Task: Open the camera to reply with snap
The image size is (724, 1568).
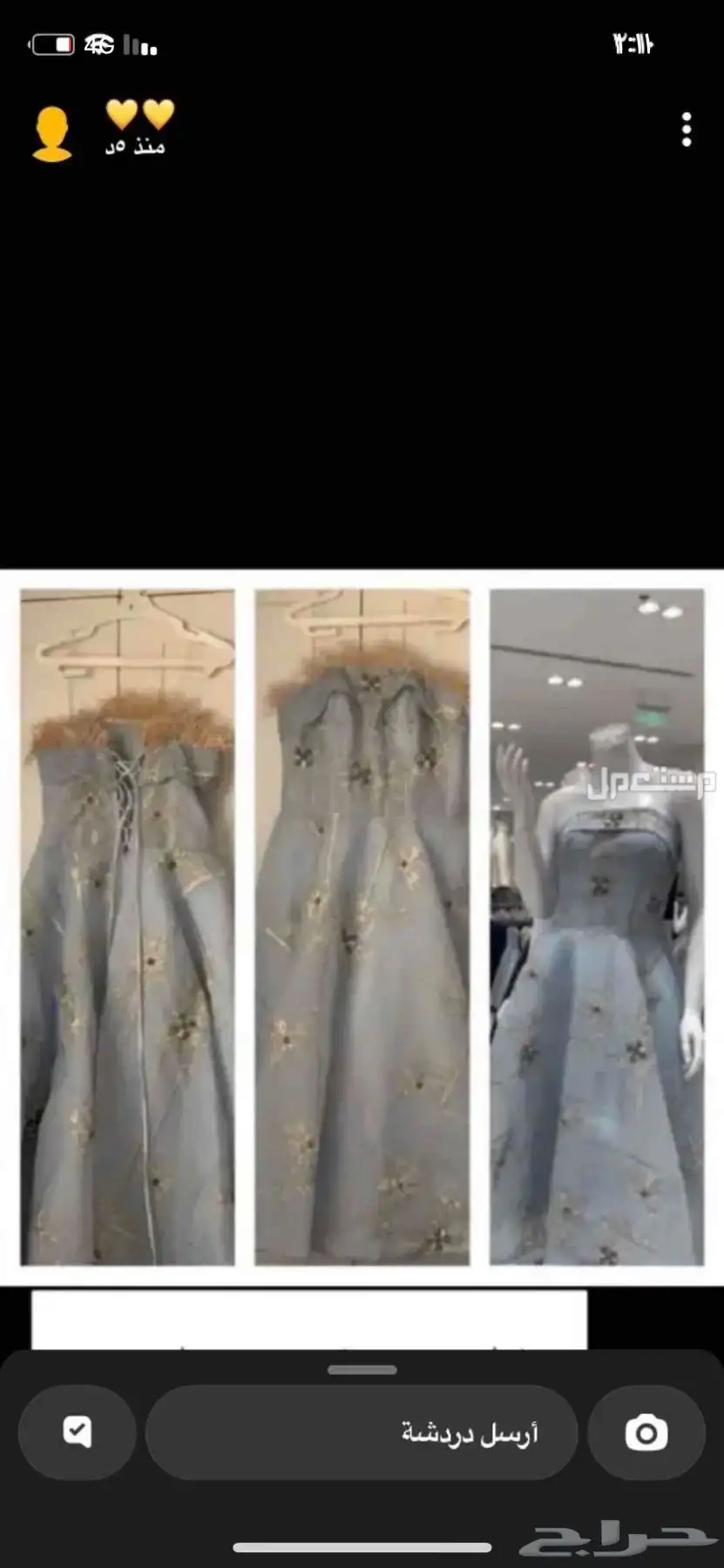Action: (646, 1433)
